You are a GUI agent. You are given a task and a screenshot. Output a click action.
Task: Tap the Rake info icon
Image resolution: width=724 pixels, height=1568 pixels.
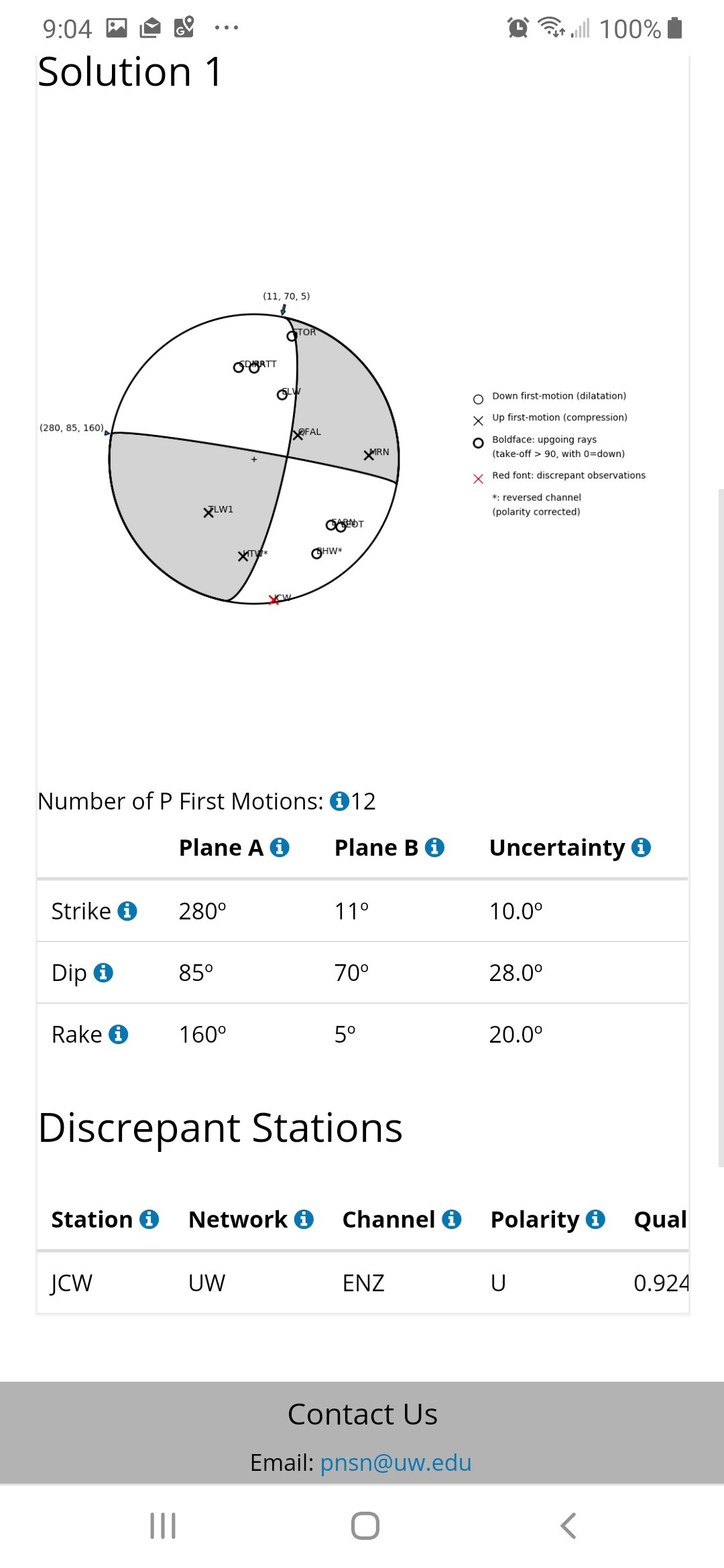click(119, 1035)
